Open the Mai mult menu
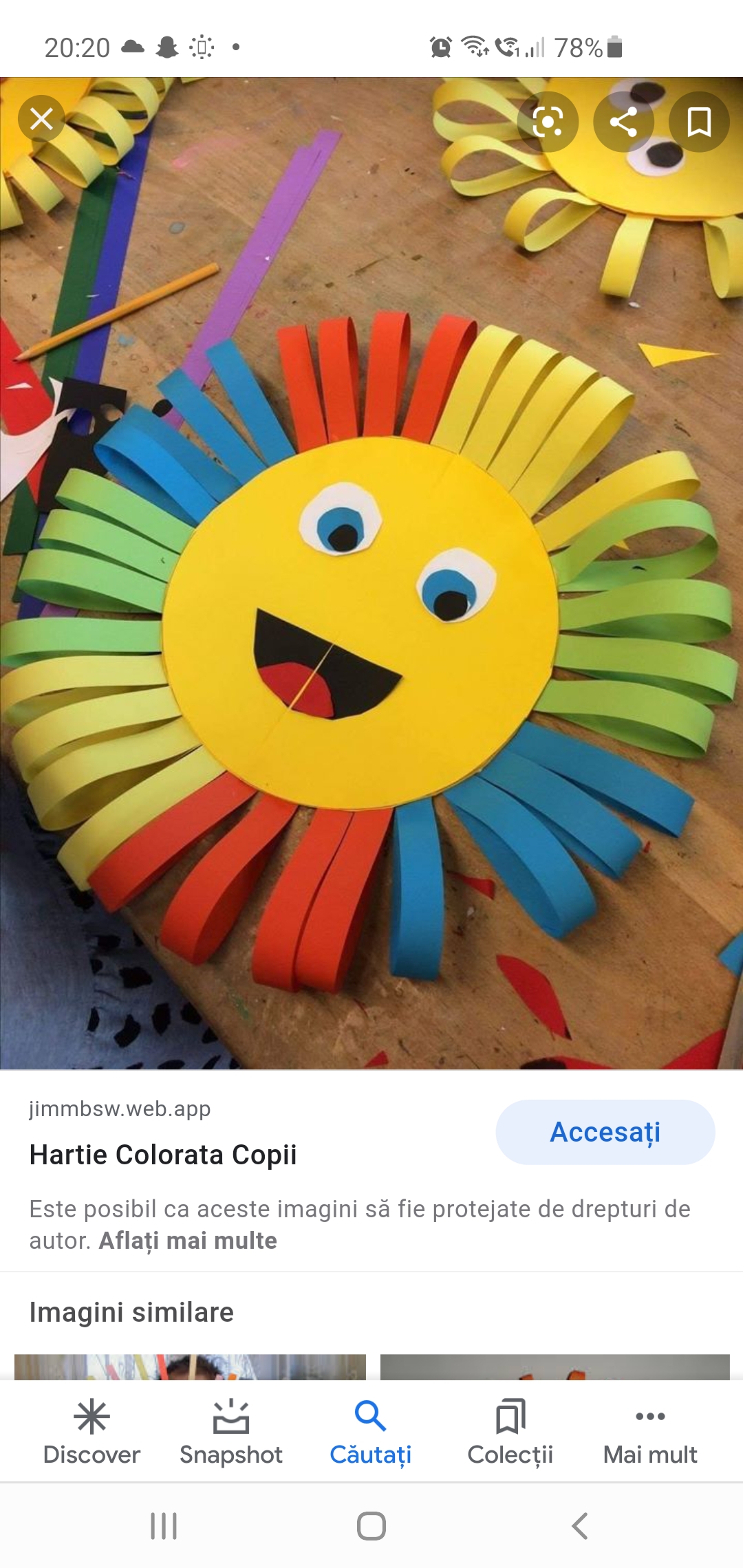Screen dimensions: 743x1568 (x=650, y=1432)
